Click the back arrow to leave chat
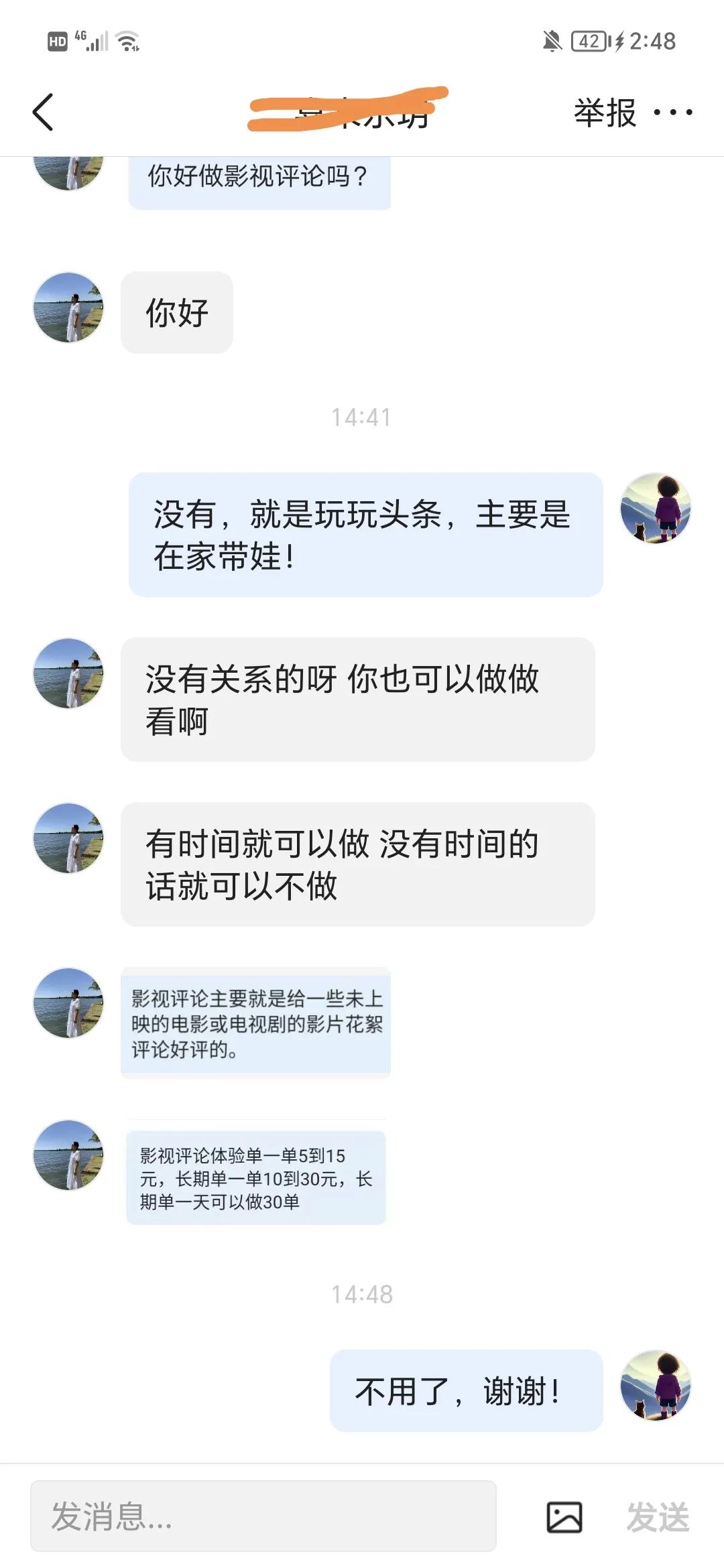 [42, 111]
